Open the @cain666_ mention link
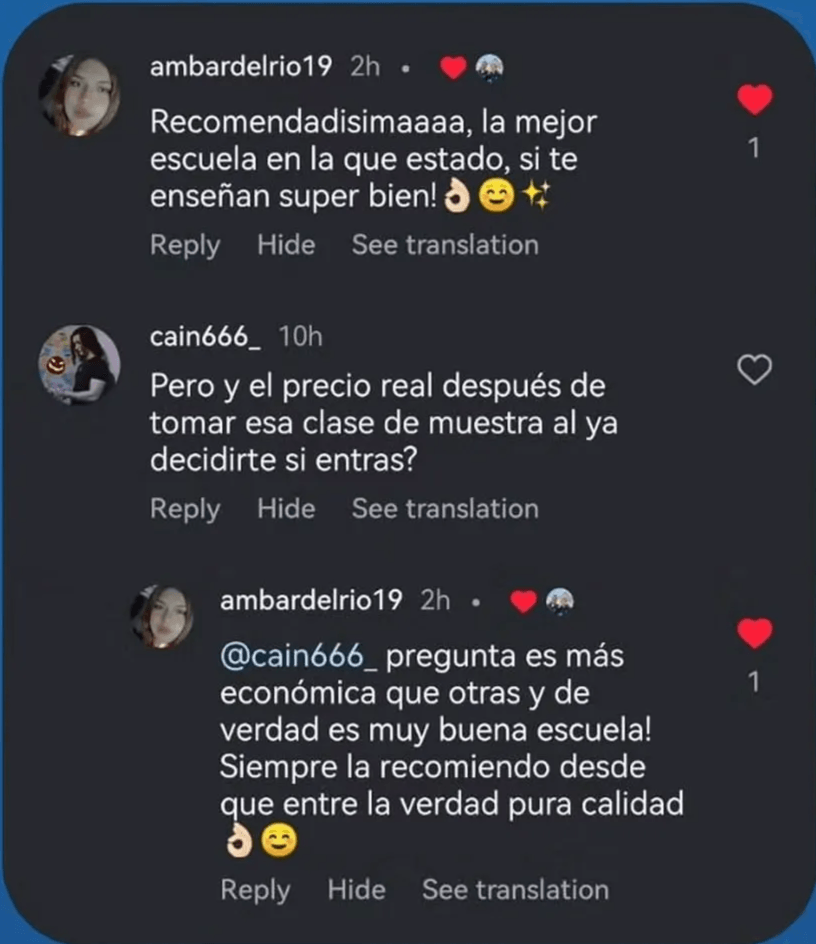816x944 pixels. [x=298, y=658]
